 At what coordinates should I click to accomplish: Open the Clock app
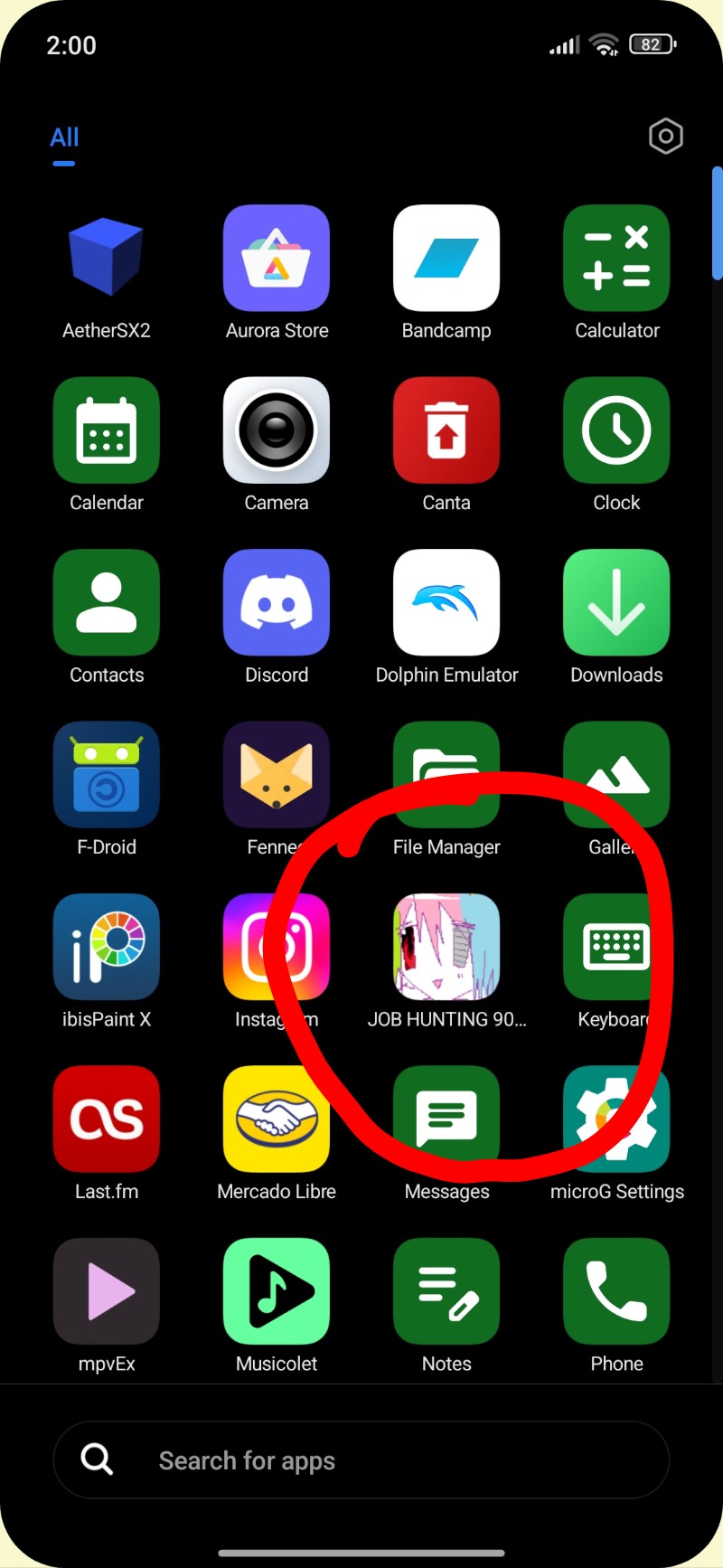click(x=616, y=430)
